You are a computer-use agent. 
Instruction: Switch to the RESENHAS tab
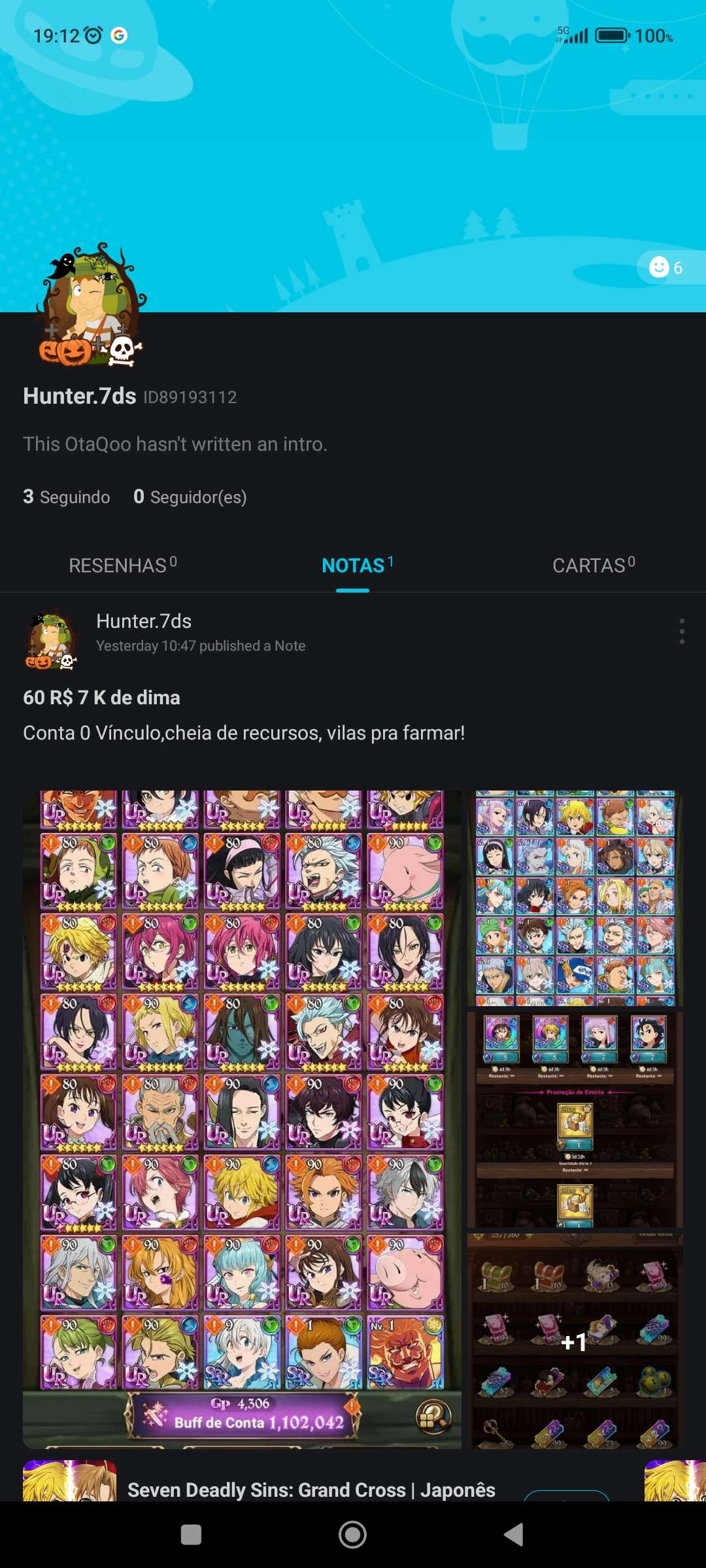(x=123, y=565)
